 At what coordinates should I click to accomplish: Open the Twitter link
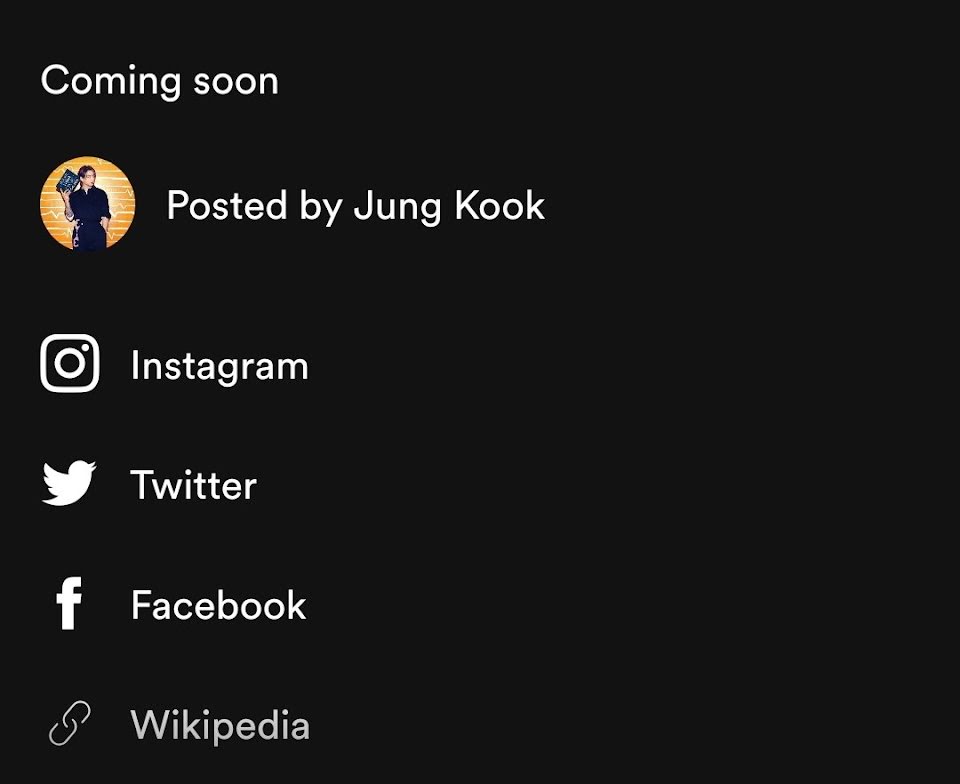(149, 484)
